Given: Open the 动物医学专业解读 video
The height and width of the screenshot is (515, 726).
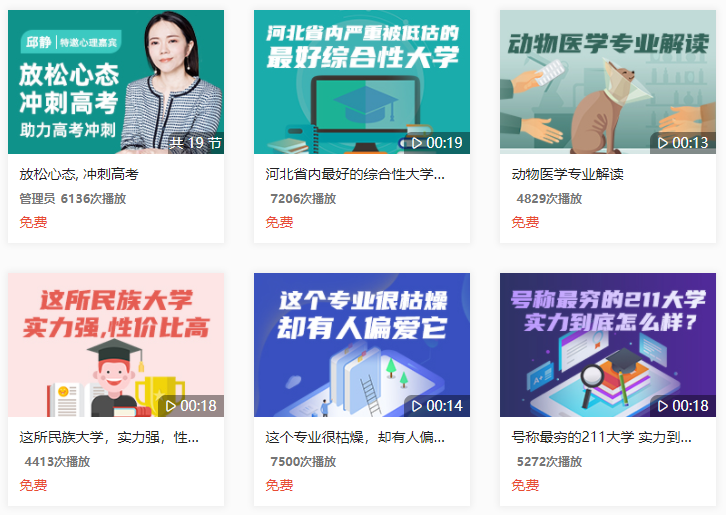Looking at the screenshot, I should (607, 83).
